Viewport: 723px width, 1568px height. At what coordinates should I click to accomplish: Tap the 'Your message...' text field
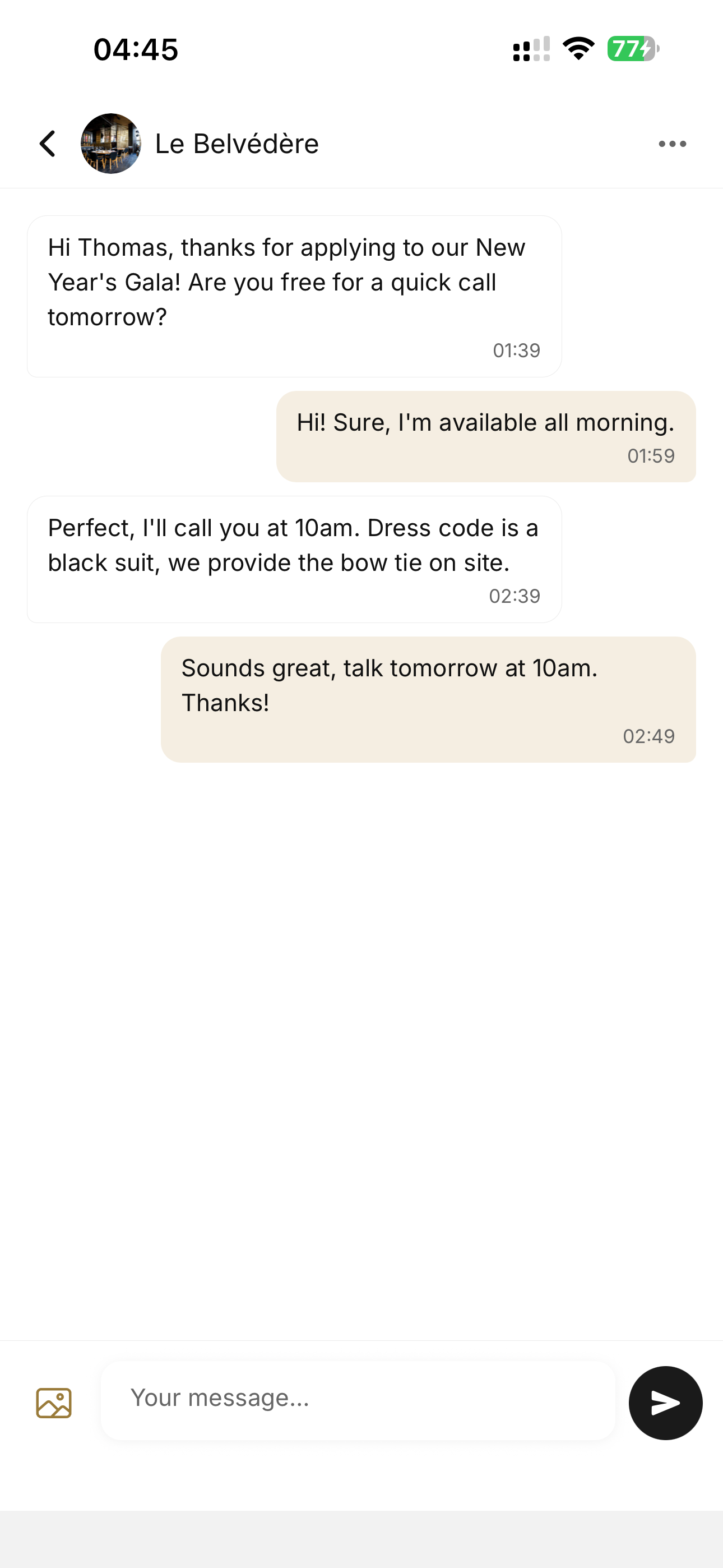[x=359, y=1400]
